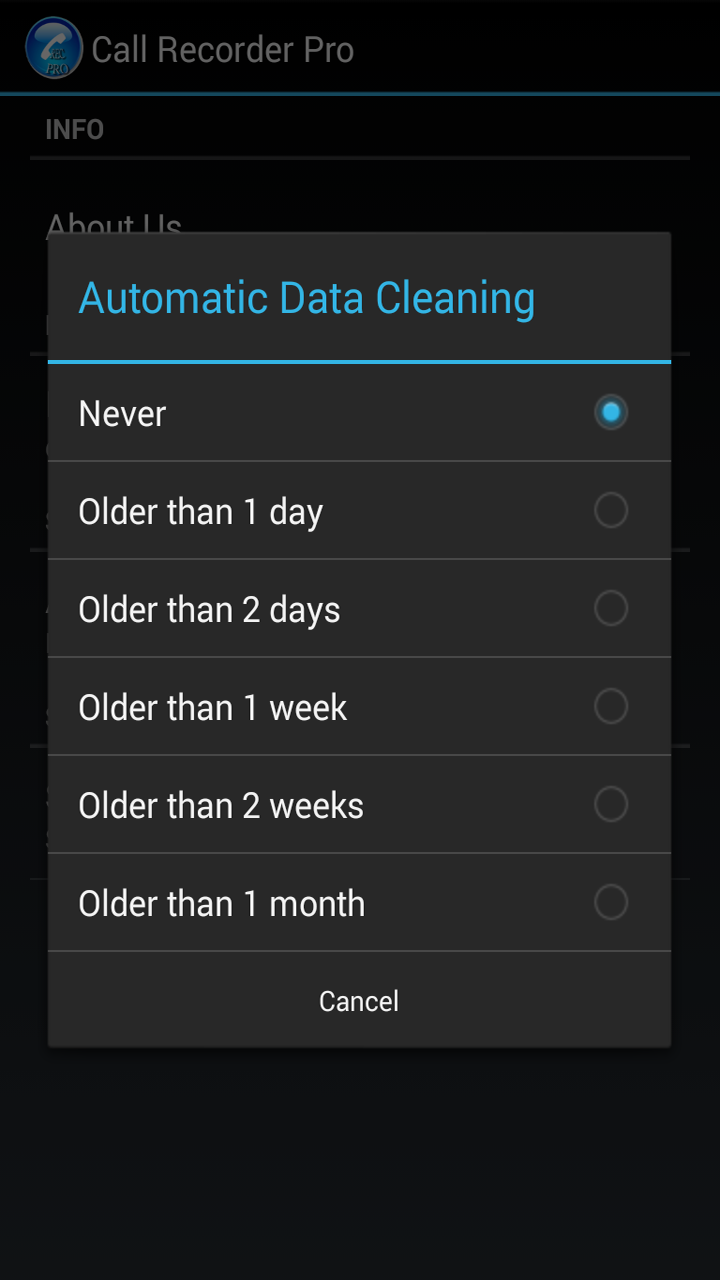Image resolution: width=720 pixels, height=1280 pixels.
Task: Click the Older than 2 weeks row
Action: pos(300,804)
